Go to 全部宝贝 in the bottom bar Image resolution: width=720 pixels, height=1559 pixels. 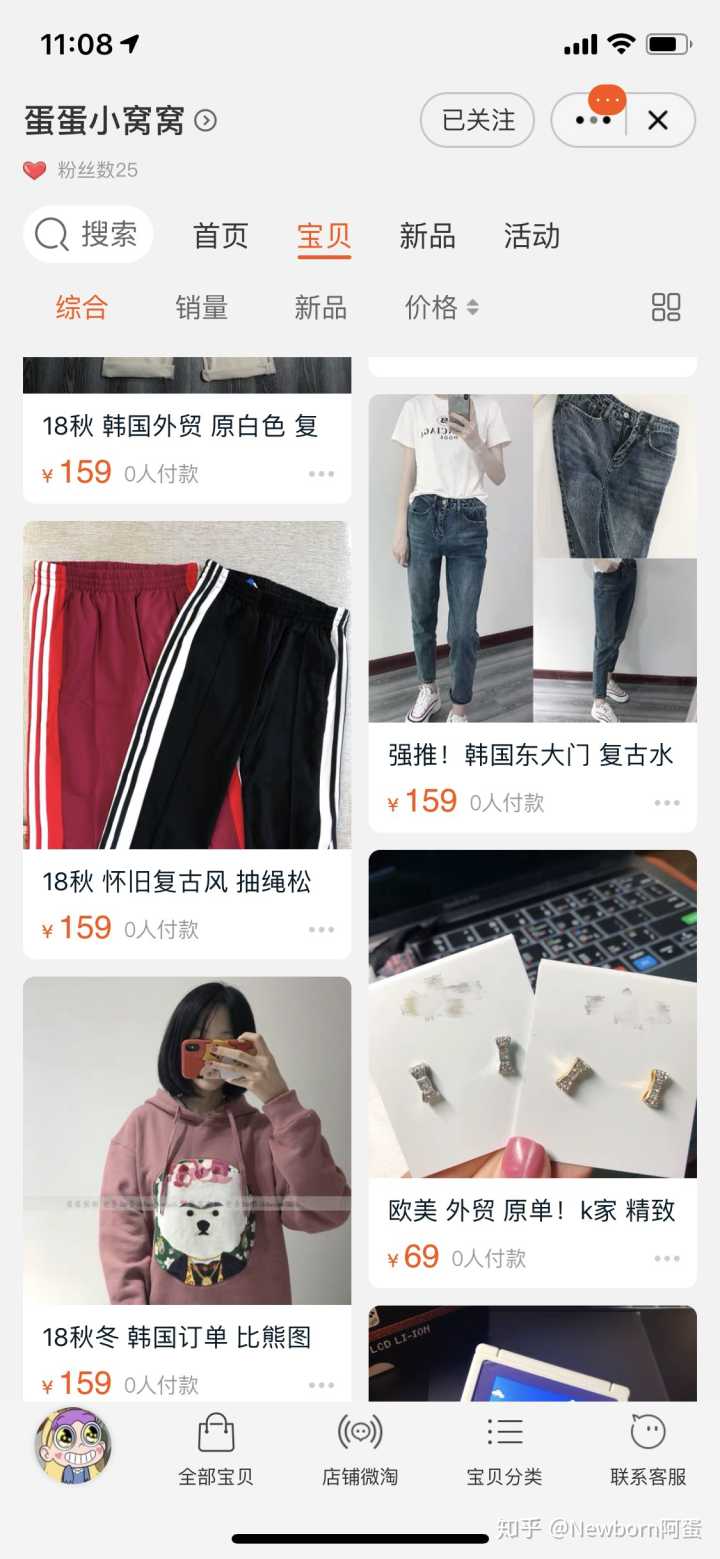pyautogui.click(x=216, y=1450)
